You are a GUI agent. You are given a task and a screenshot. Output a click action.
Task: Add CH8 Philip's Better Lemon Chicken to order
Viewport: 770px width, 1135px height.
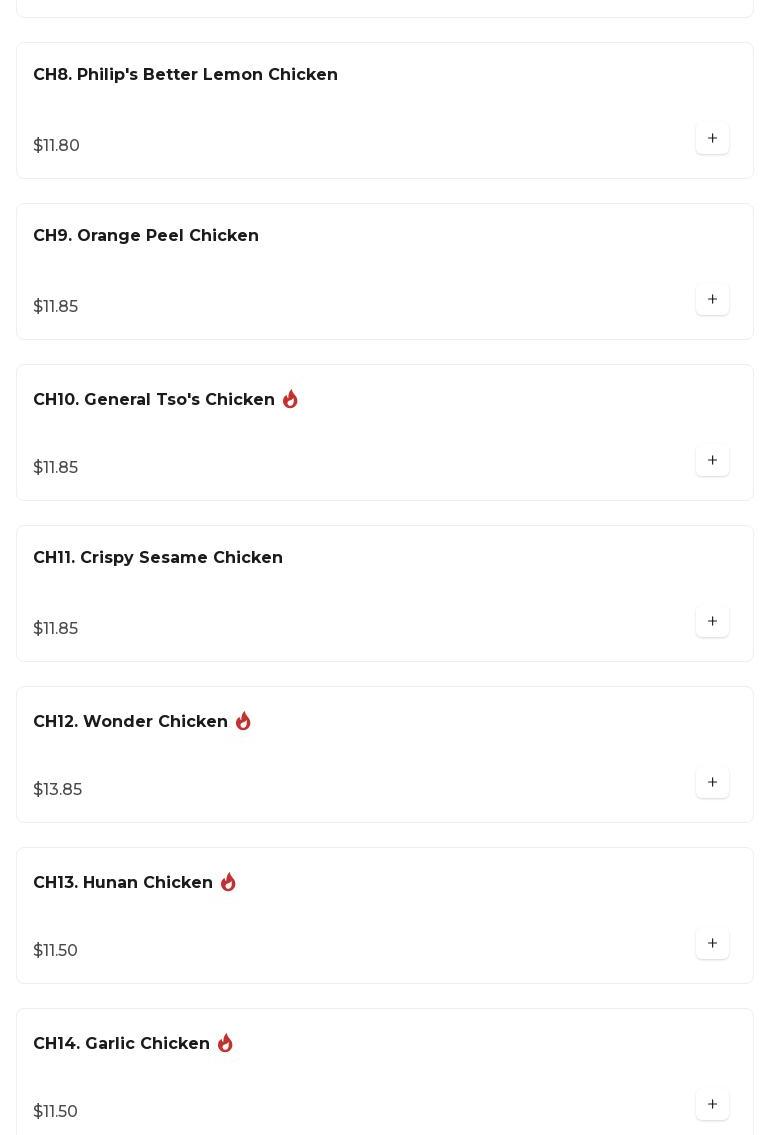tap(712, 139)
